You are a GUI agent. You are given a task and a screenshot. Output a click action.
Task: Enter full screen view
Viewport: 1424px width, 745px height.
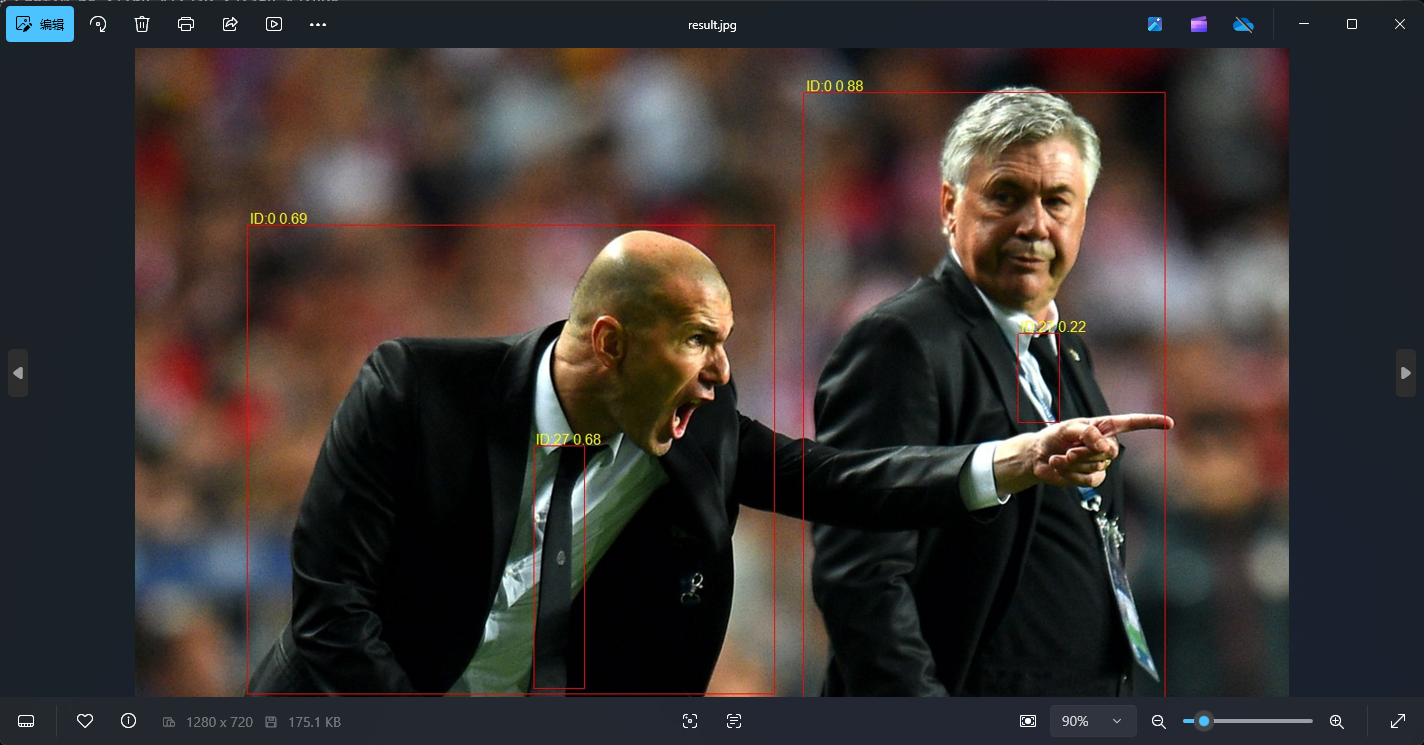click(x=1398, y=721)
